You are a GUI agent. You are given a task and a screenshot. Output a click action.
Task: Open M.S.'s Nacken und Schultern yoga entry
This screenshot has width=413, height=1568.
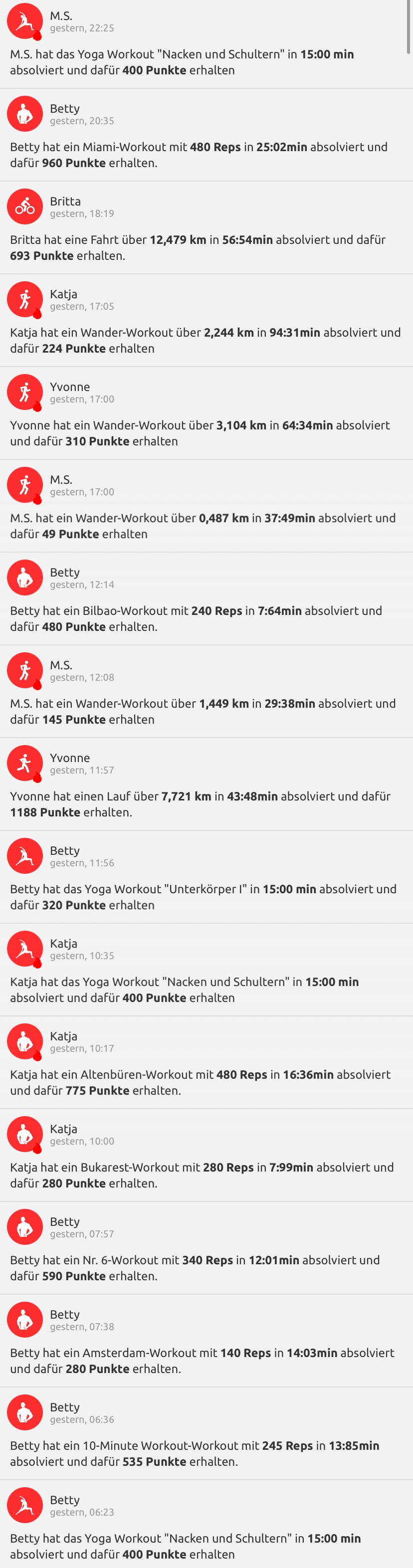(x=206, y=61)
